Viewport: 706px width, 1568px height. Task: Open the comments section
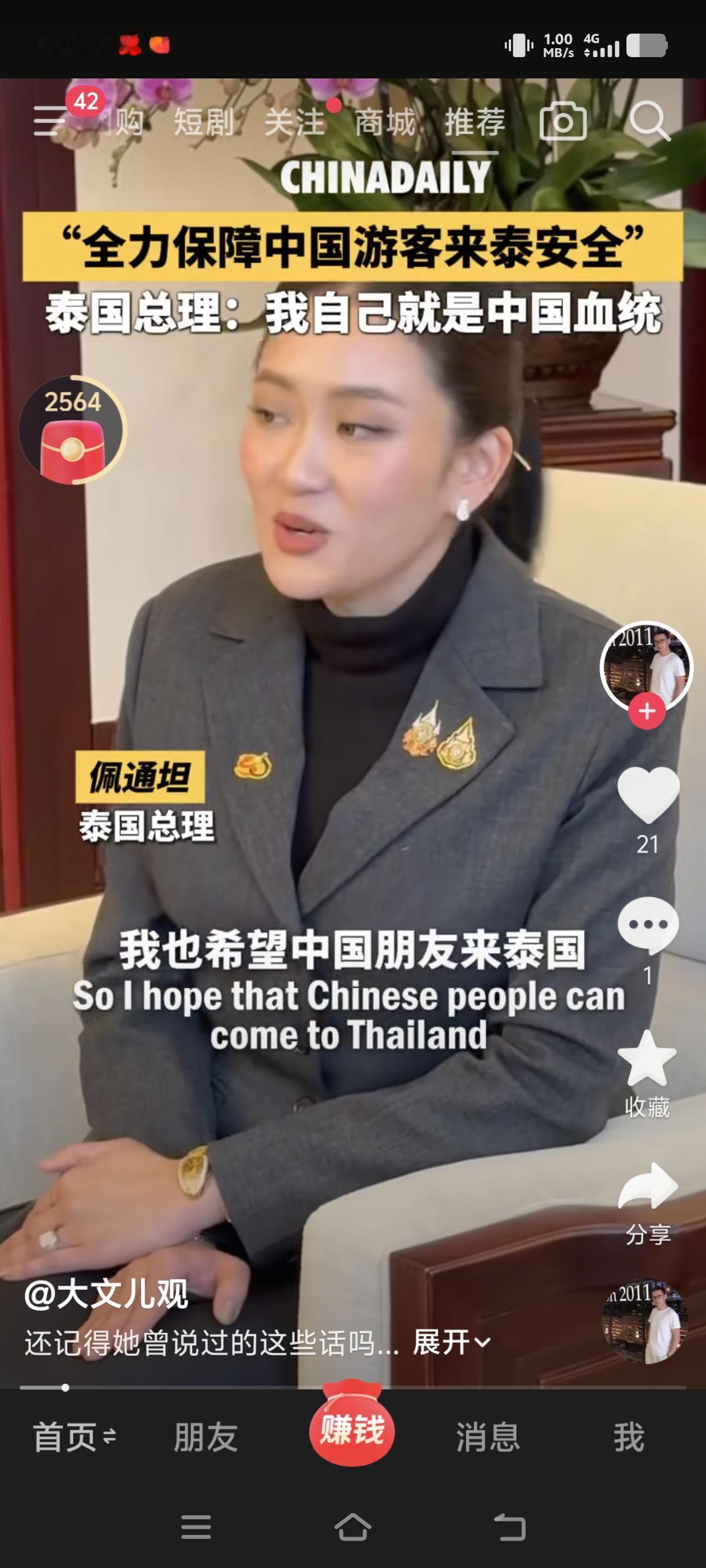[648, 925]
